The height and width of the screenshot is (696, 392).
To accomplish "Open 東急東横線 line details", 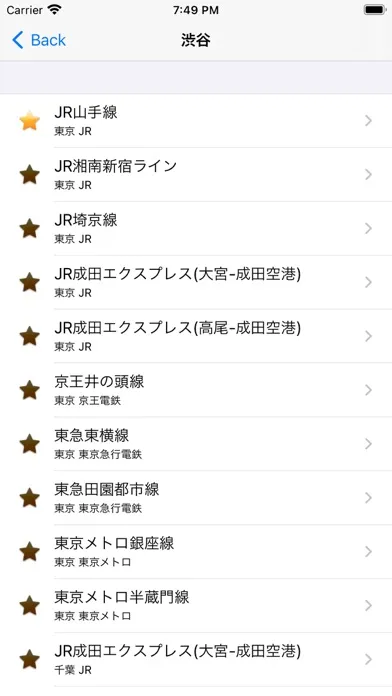I will pyautogui.click(x=196, y=444).
